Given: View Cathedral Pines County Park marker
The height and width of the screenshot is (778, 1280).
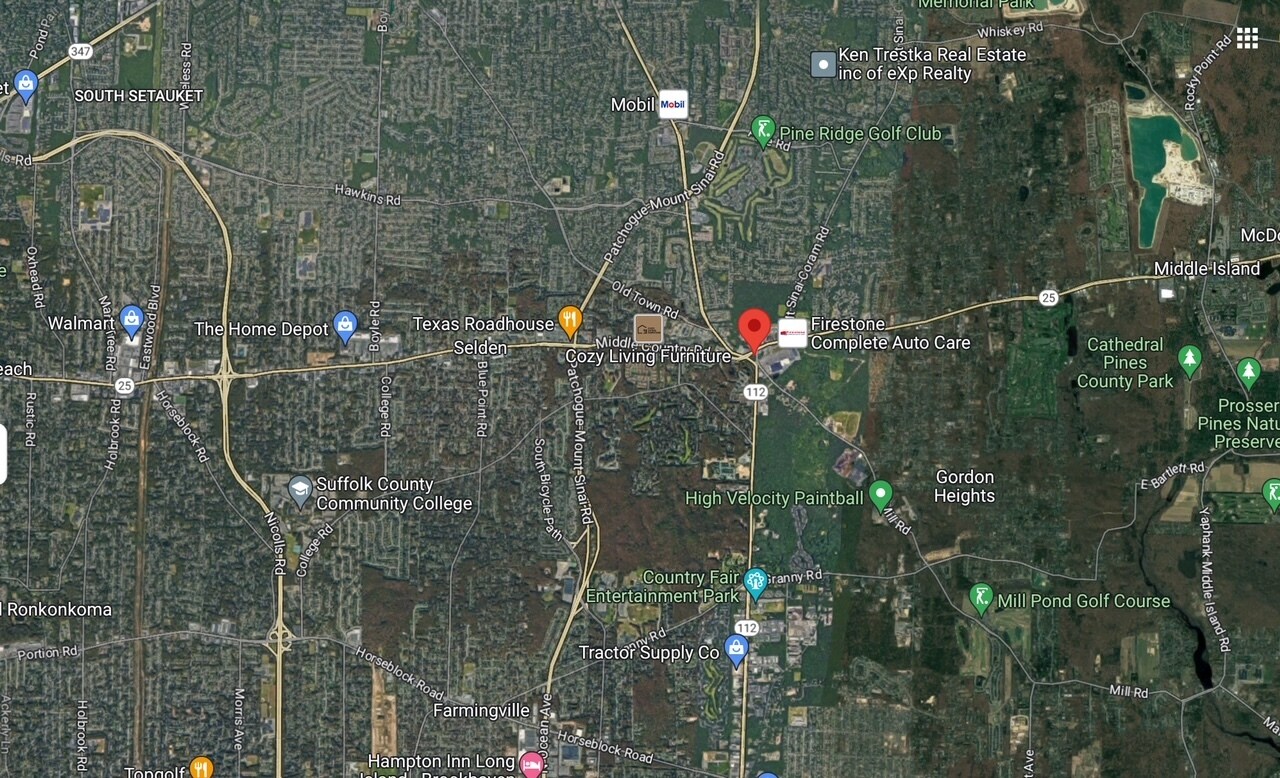Looking at the screenshot, I should pos(1189,360).
